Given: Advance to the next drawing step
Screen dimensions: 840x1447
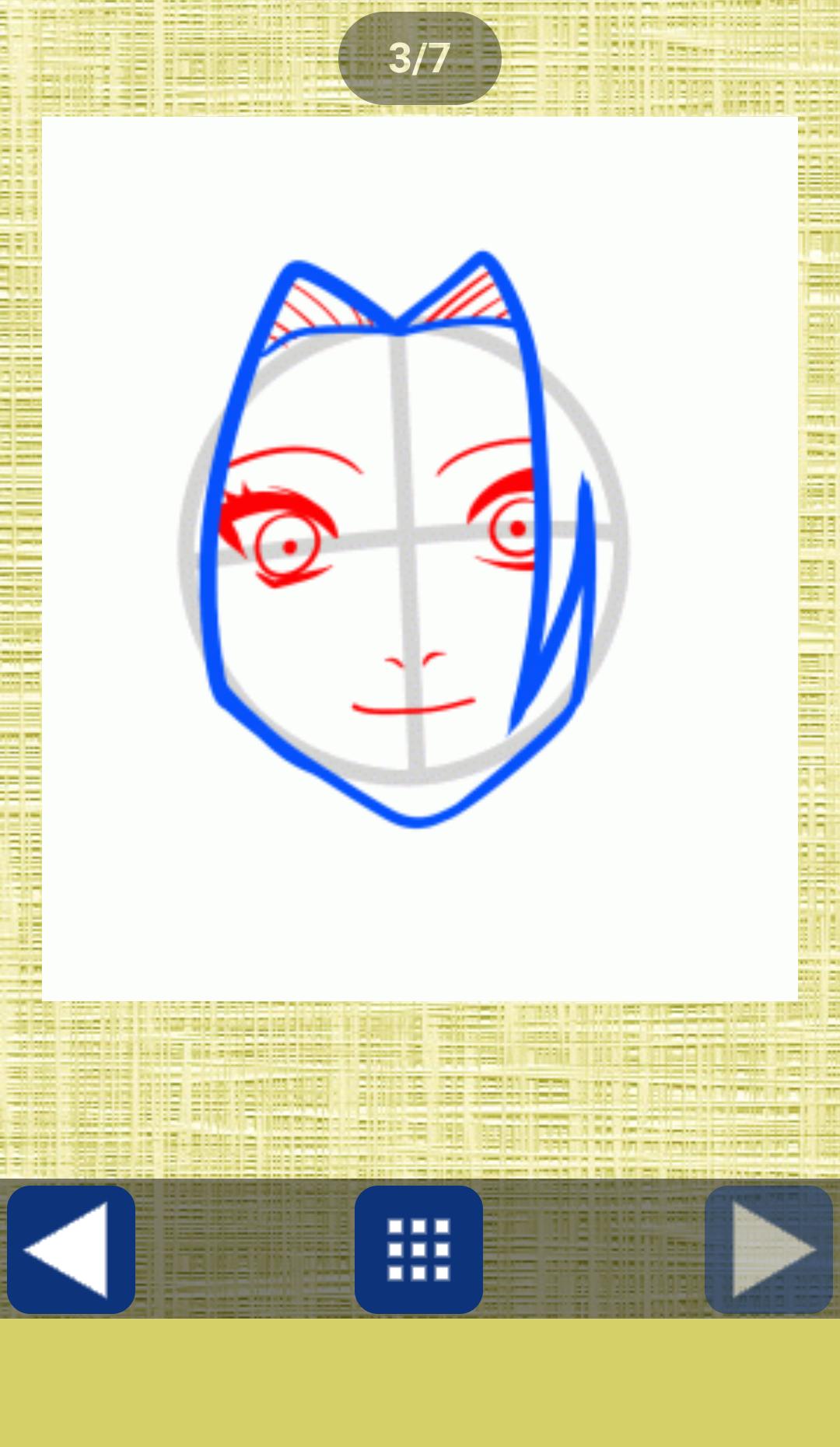Looking at the screenshot, I should coord(768,1249).
